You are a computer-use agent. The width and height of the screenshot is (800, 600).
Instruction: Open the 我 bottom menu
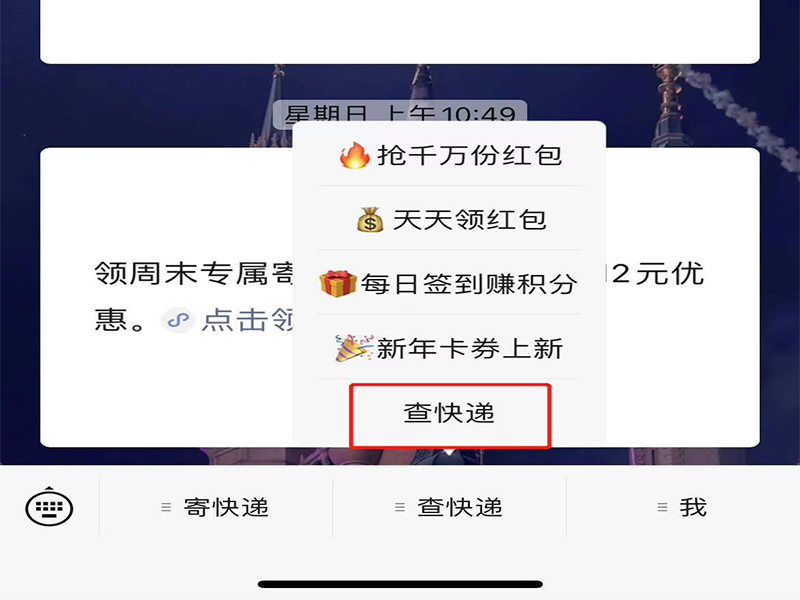point(682,508)
